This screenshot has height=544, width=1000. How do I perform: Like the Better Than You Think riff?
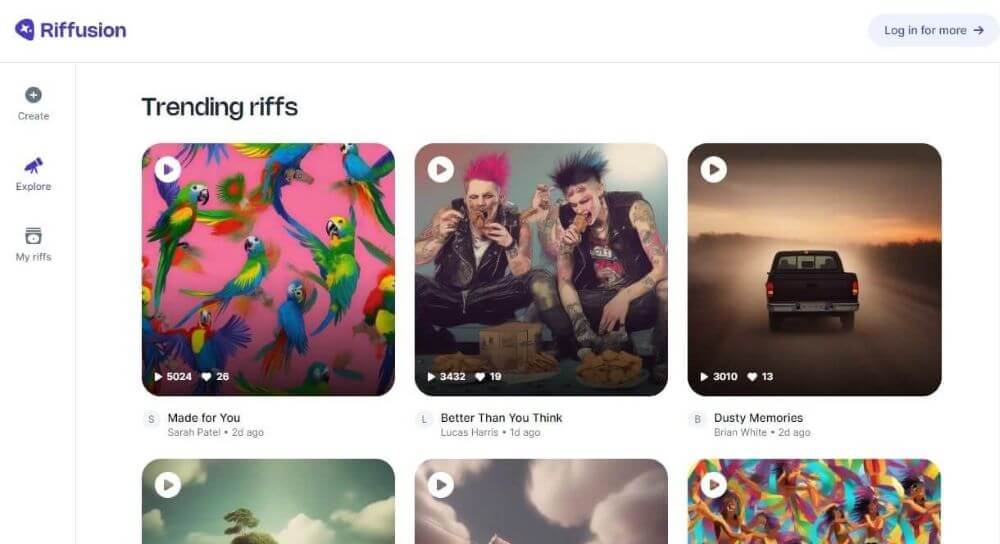click(x=481, y=377)
